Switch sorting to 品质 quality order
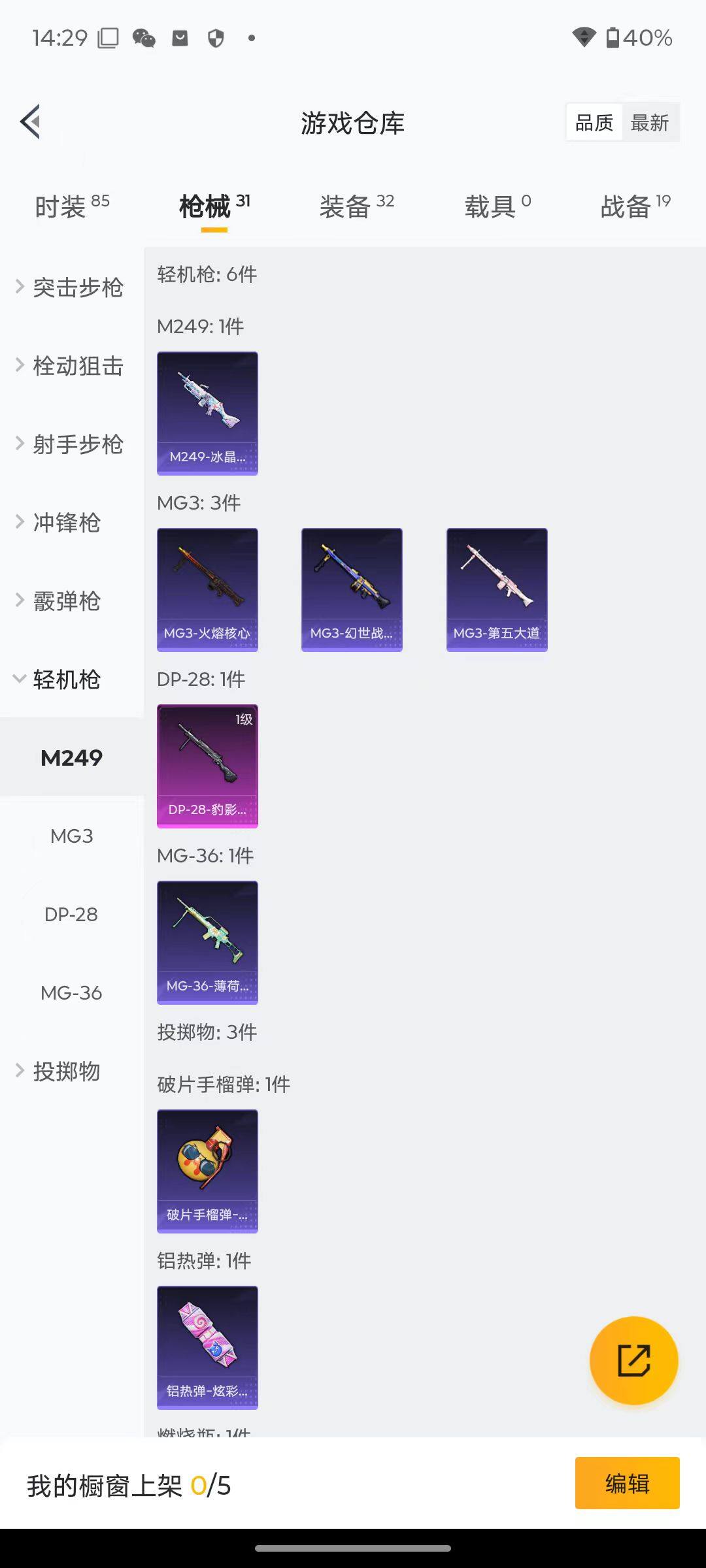 [x=593, y=122]
